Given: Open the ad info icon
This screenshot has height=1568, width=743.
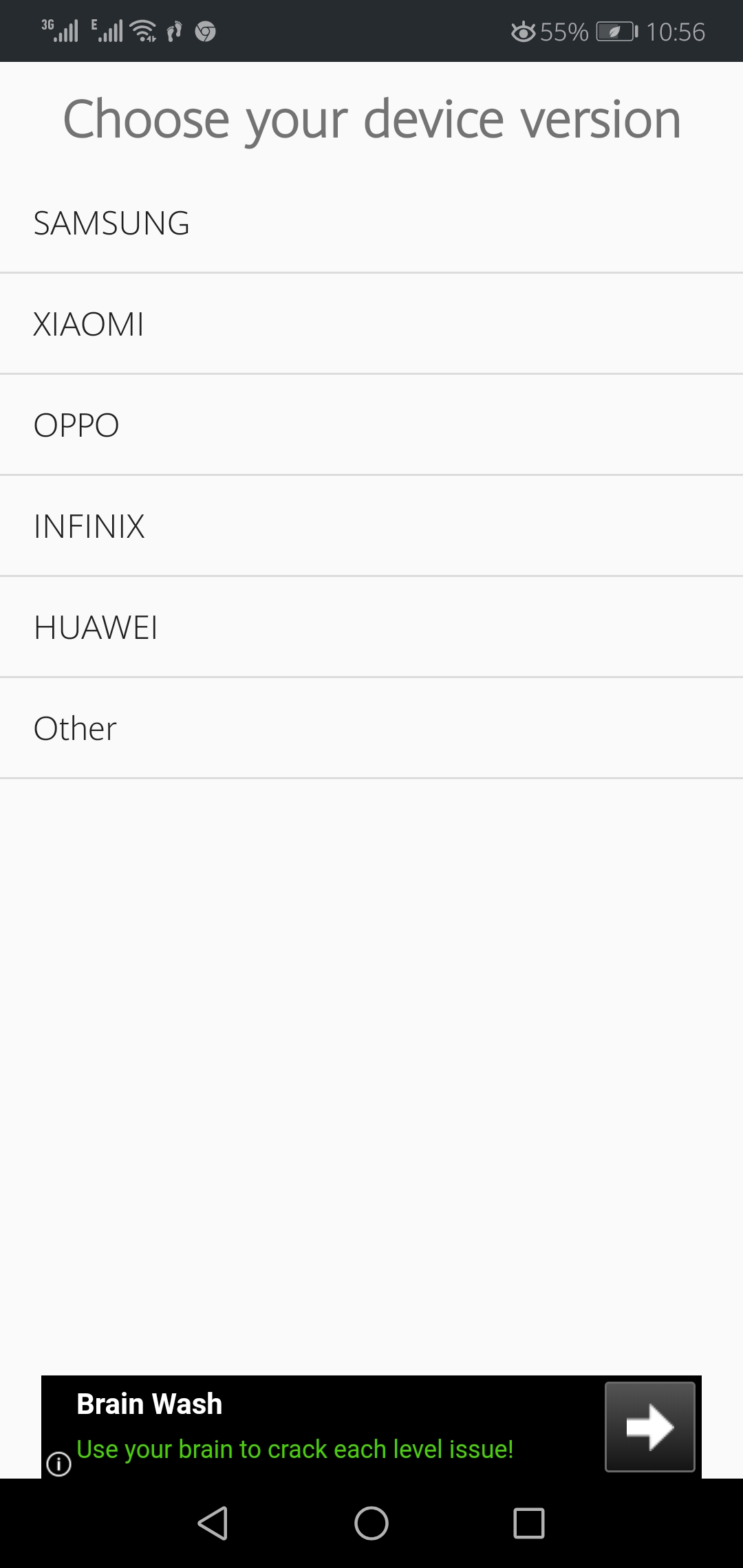Looking at the screenshot, I should tap(58, 1463).
